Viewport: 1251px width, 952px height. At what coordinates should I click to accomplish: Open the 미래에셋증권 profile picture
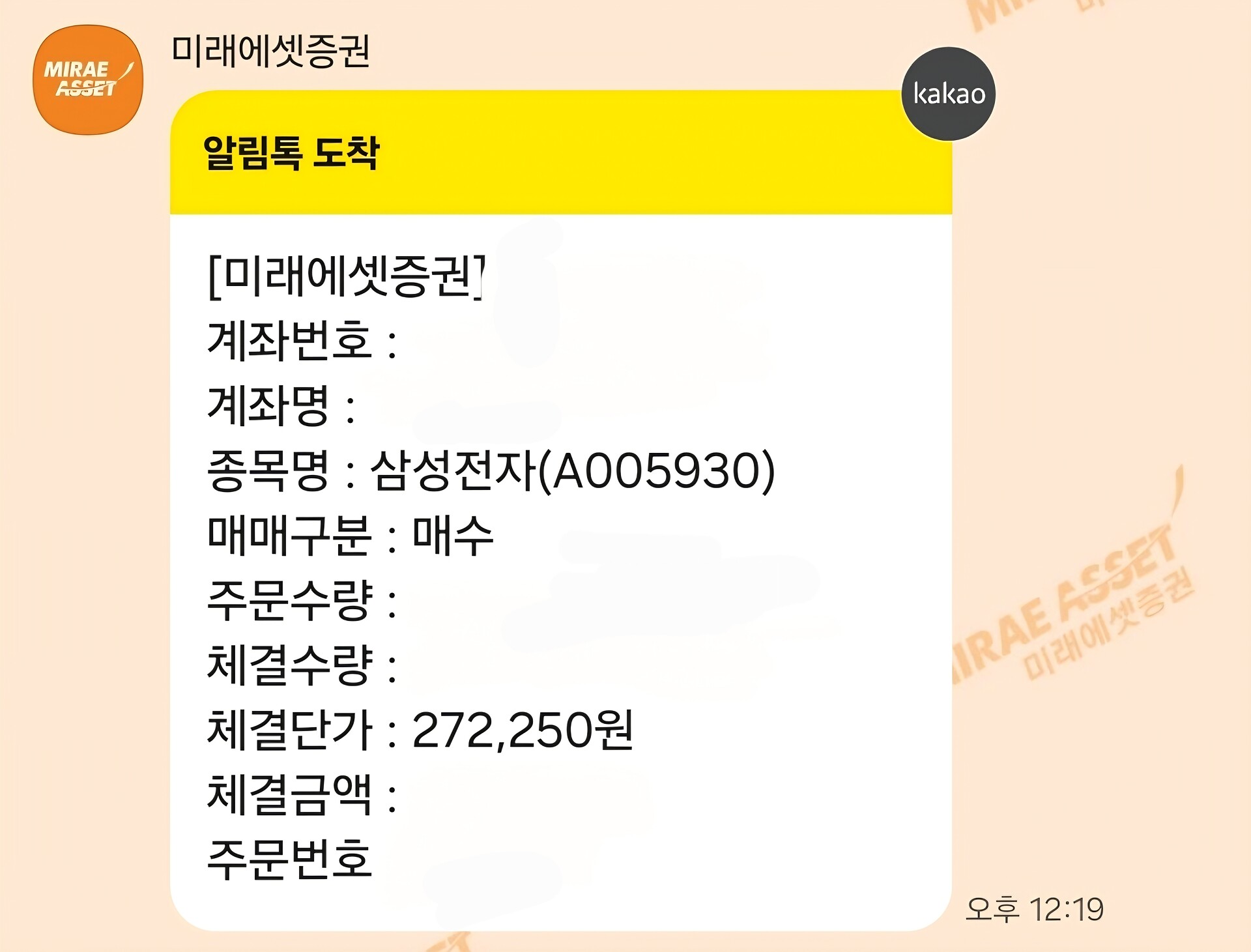(x=88, y=79)
